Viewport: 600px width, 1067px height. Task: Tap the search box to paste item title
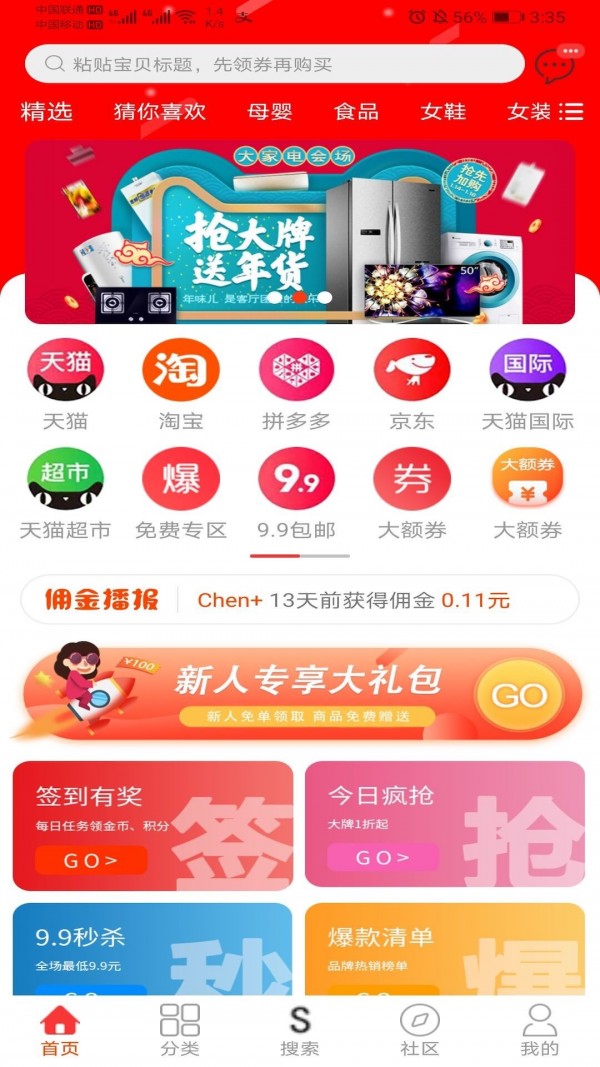pos(274,64)
